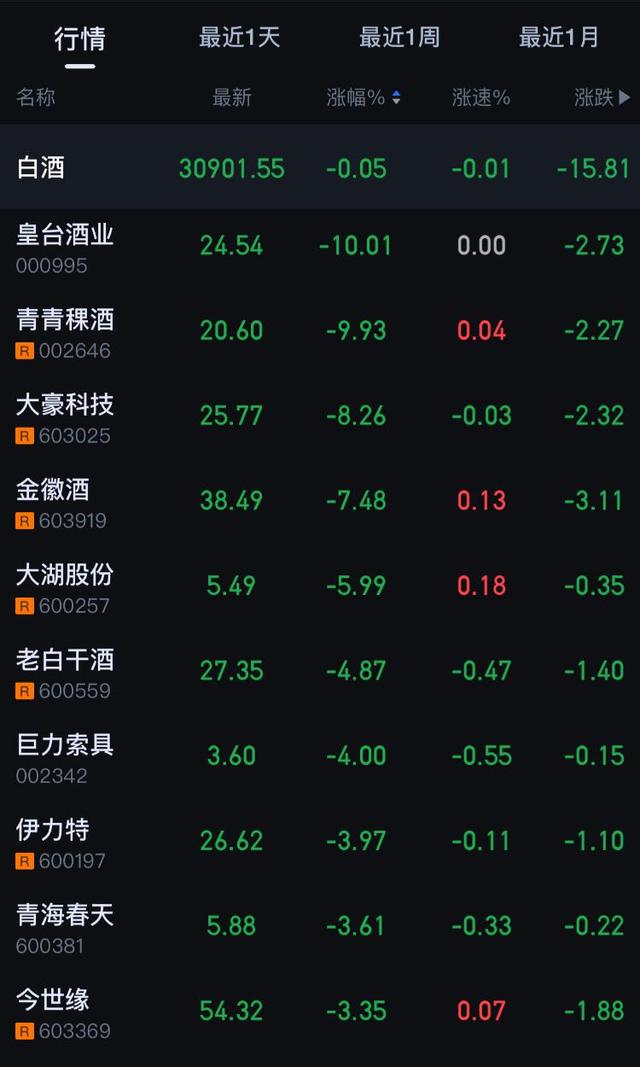Switch to the 最近1月 tab
The width and height of the screenshot is (640, 1067).
click(x=559, y=37)
